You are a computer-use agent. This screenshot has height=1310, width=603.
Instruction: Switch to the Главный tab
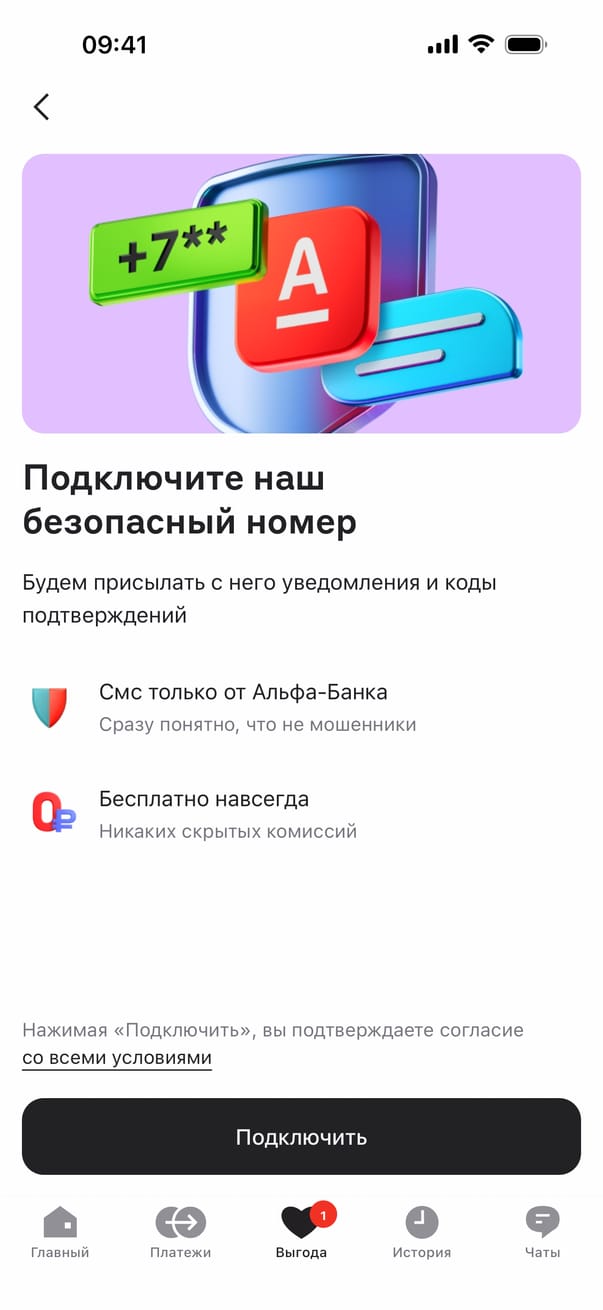point(60,1232)
